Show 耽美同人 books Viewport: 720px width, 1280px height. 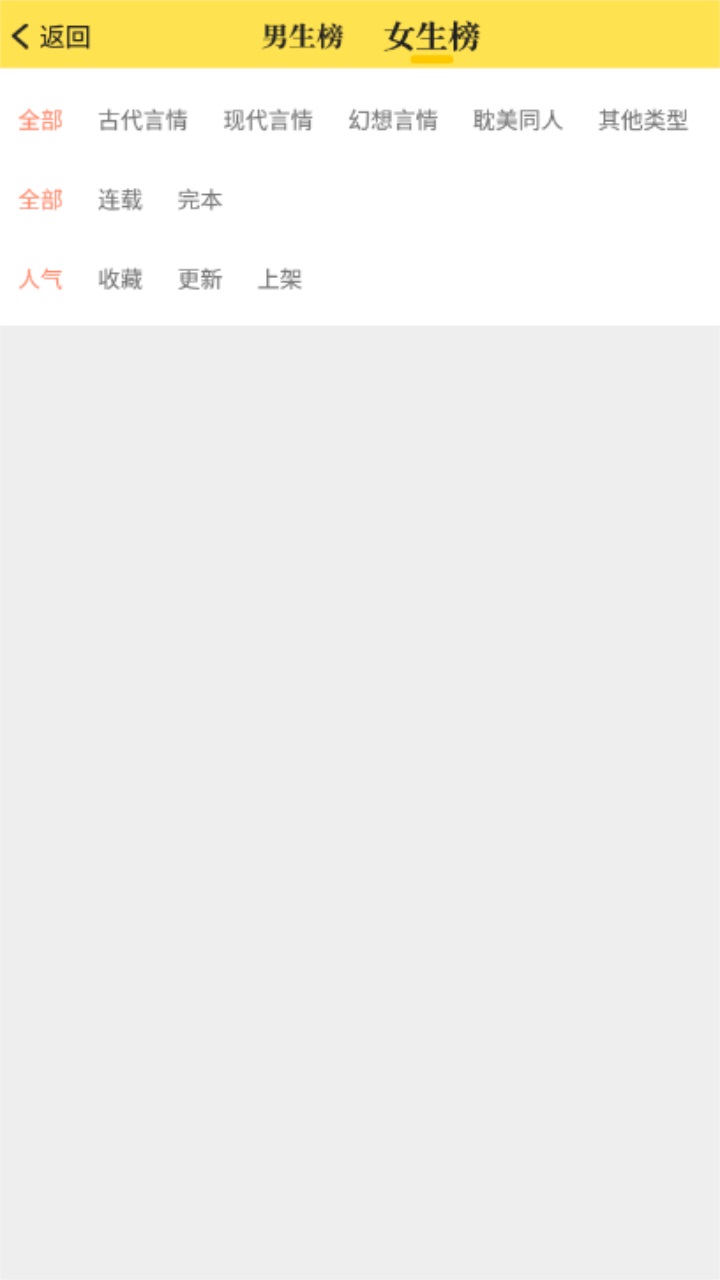pos(518,121)
